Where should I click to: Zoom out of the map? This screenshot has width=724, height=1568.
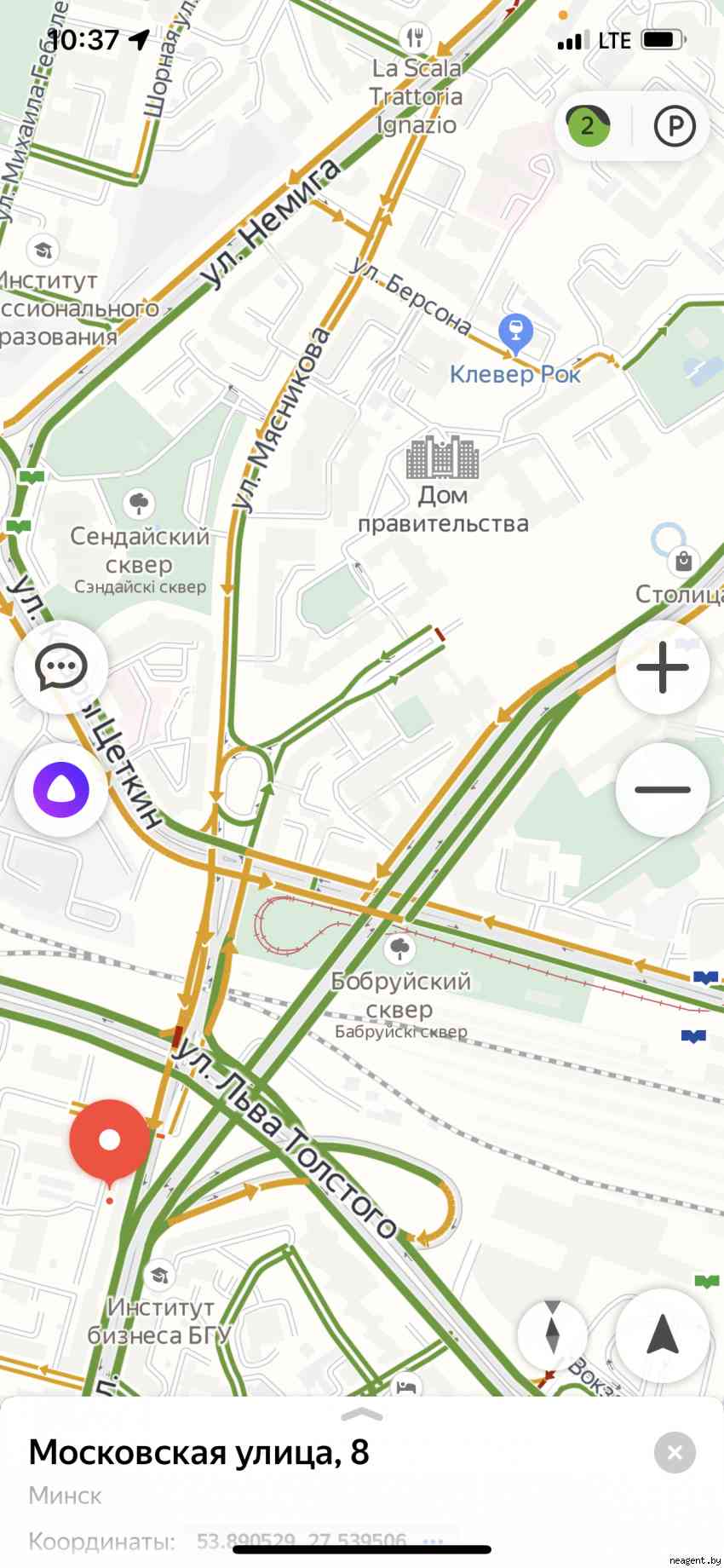(x=663, y=789)
